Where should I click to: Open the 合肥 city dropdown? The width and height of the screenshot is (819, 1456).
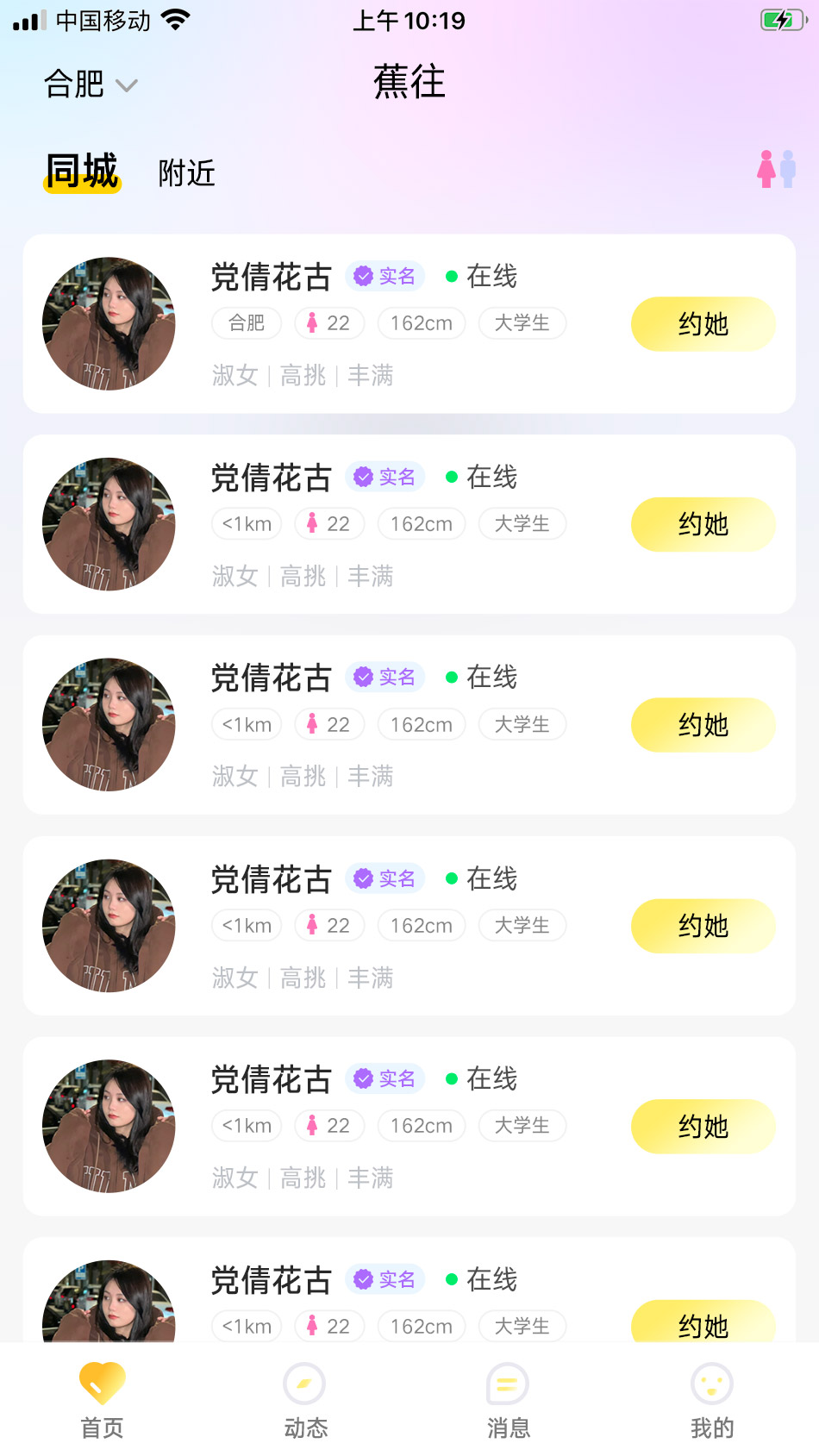pos(90,84)
